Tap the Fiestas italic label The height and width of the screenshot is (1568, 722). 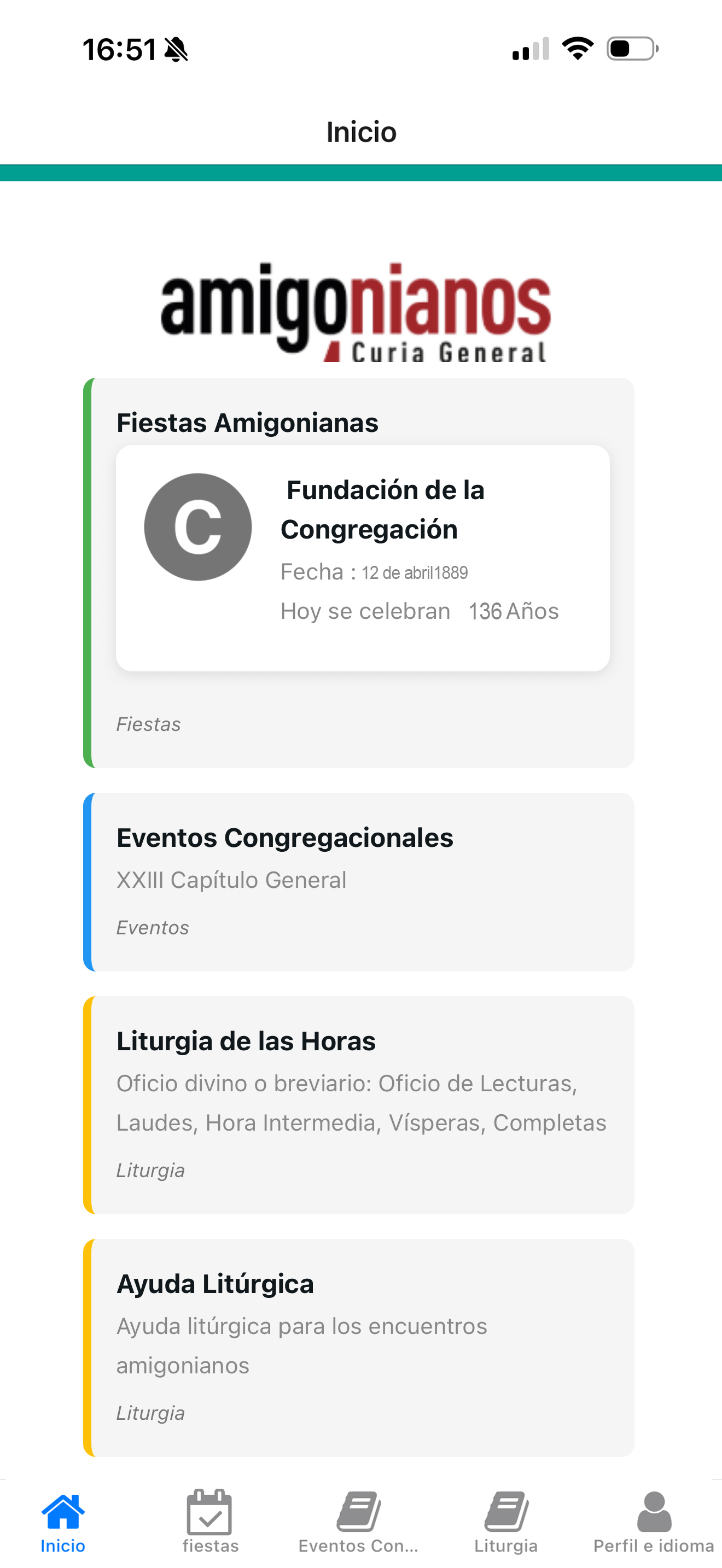pos(149,724)
